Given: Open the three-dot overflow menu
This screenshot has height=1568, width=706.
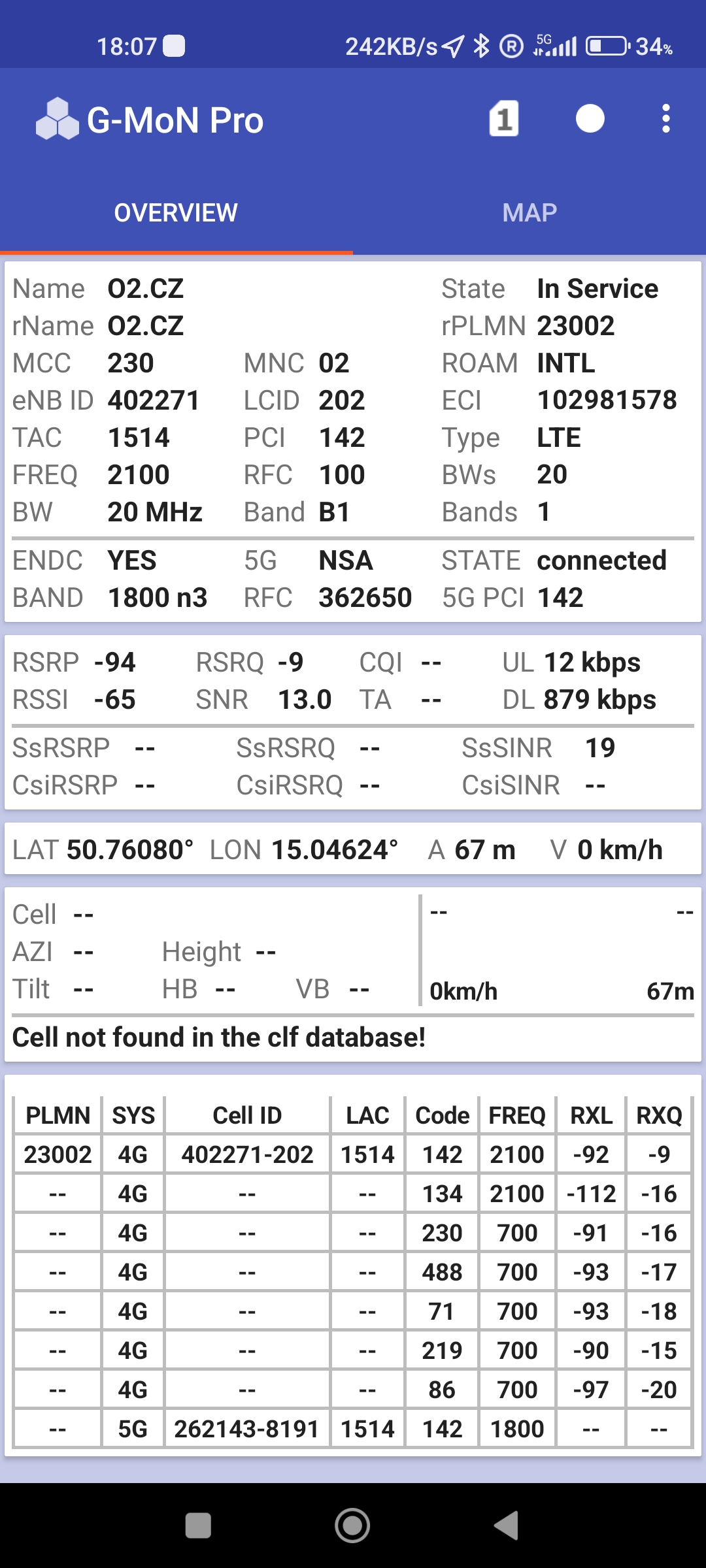Looking at the screenshot, I should 665,120.
